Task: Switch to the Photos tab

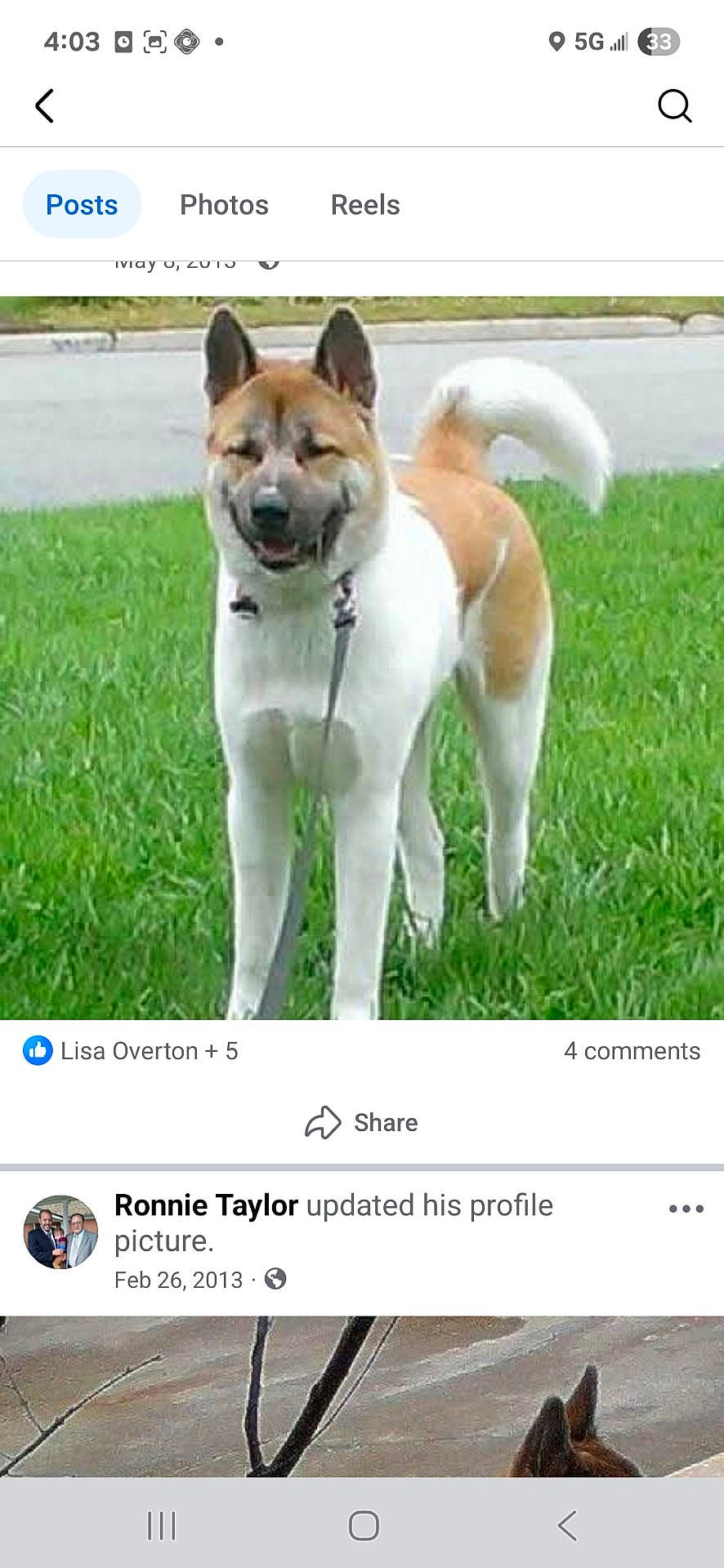Action: point(224,204)
